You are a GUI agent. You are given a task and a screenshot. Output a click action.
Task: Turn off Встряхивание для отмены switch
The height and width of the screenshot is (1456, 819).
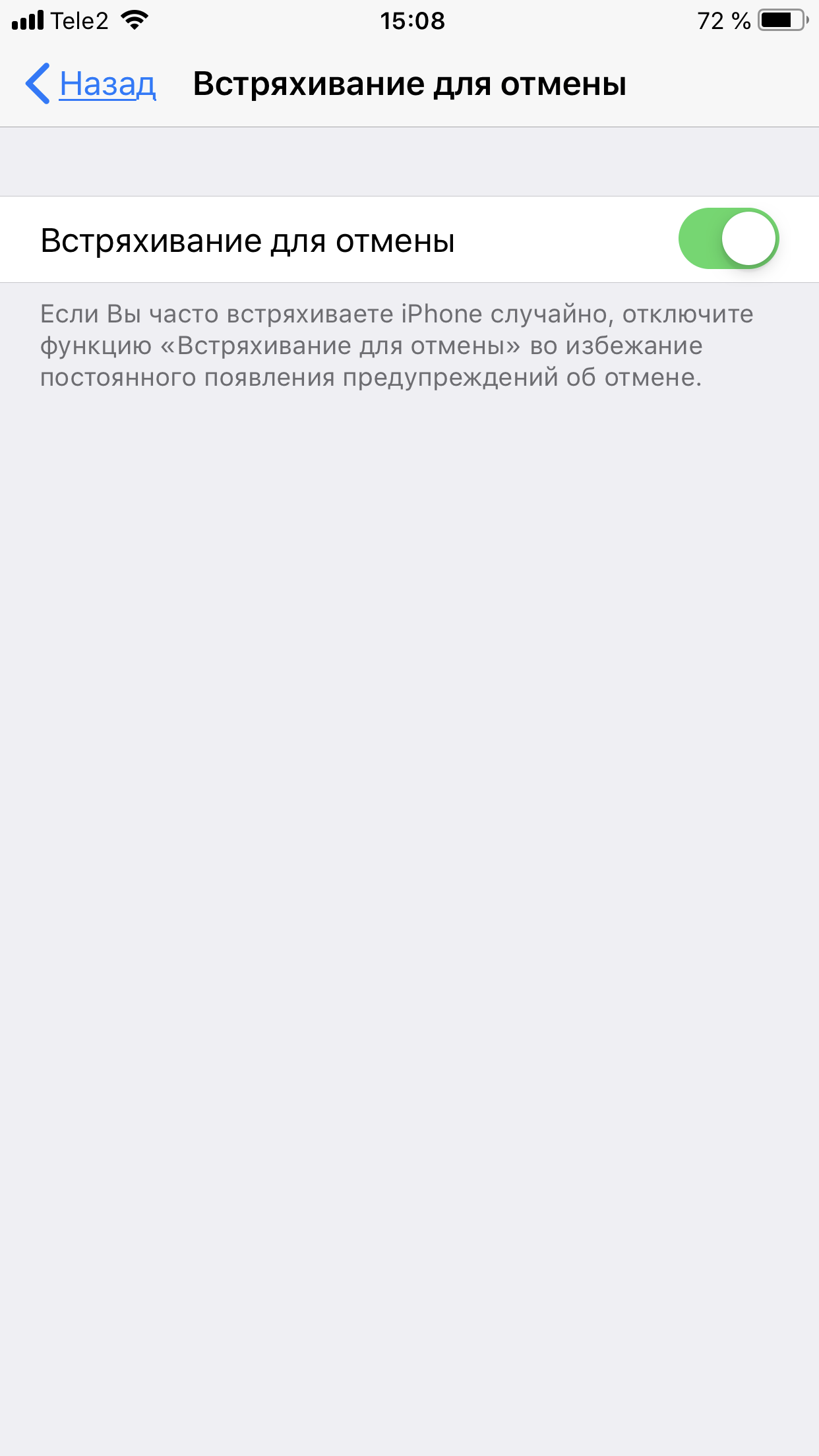[728, 239]
